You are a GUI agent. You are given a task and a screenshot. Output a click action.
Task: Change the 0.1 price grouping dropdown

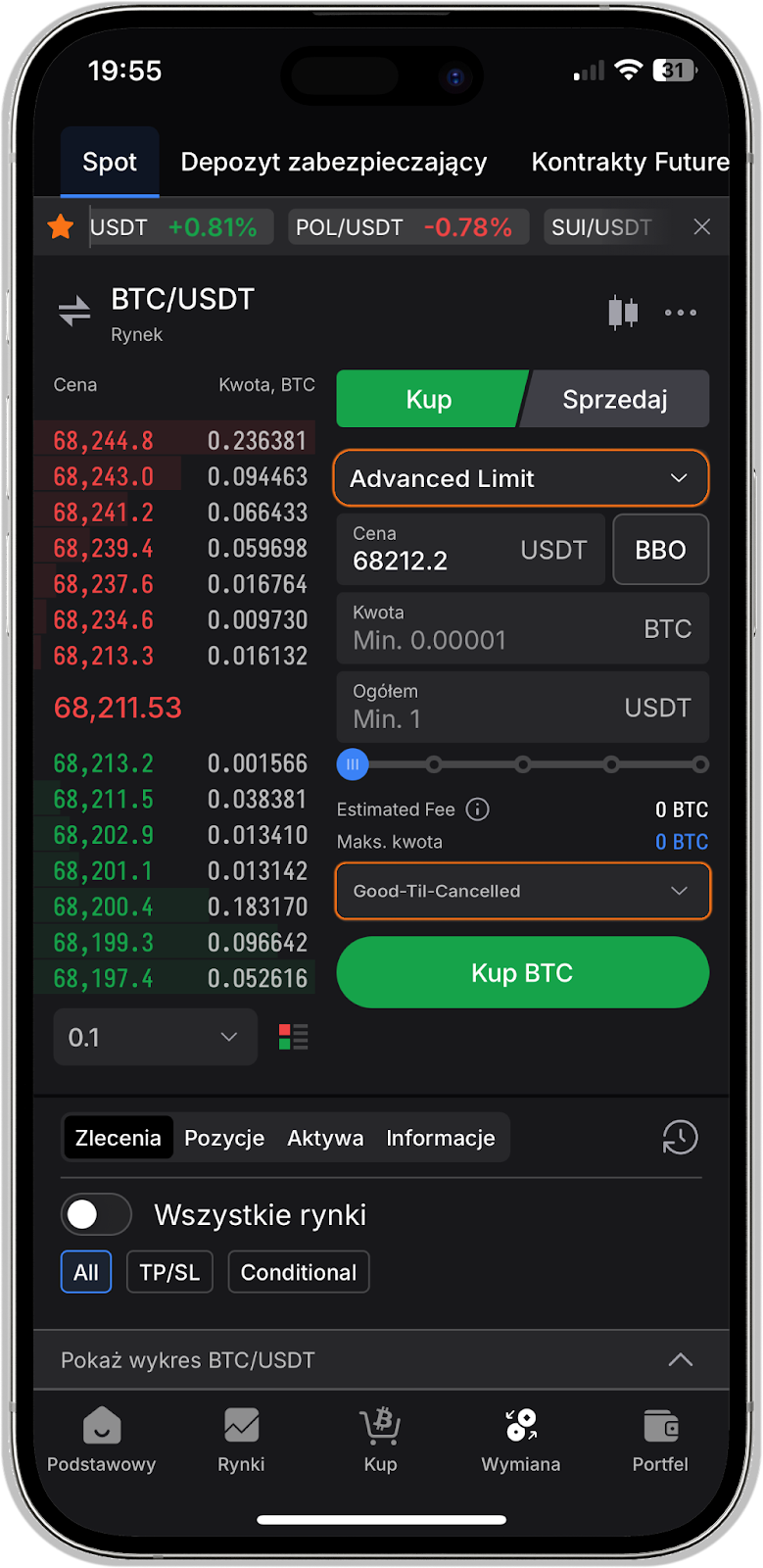[x=155, y=1037]
